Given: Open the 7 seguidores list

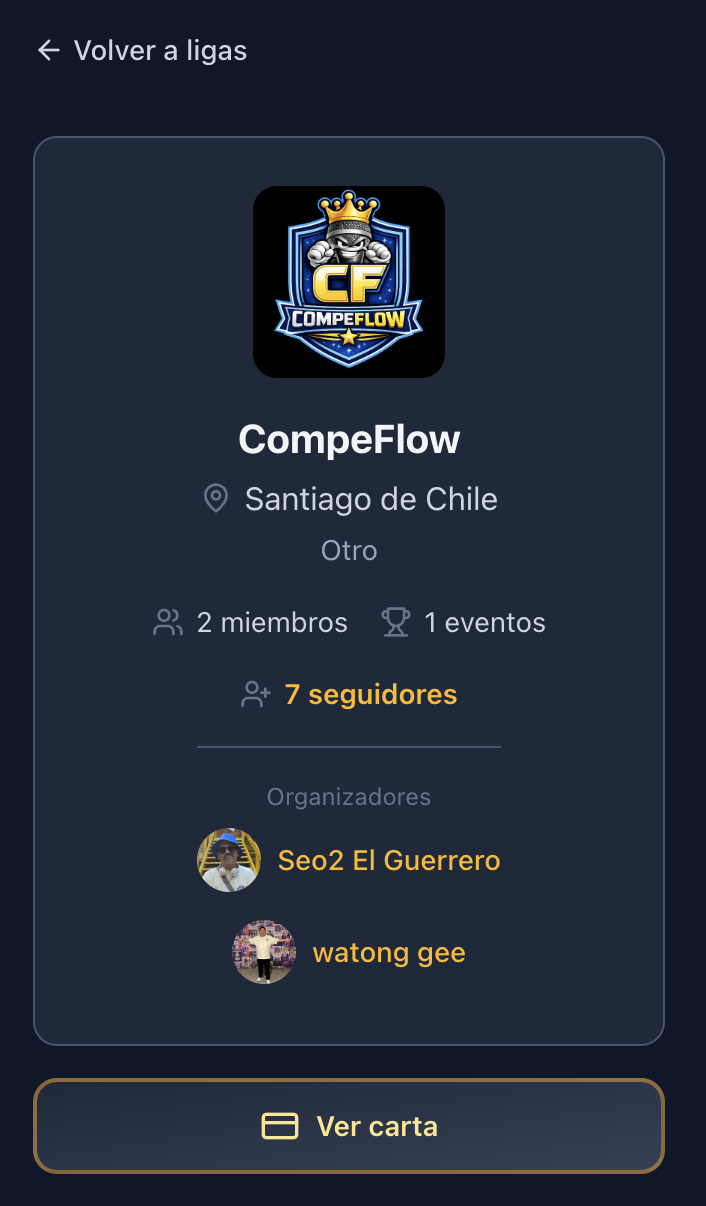Looking at the screenshot, I should [369, 695].
